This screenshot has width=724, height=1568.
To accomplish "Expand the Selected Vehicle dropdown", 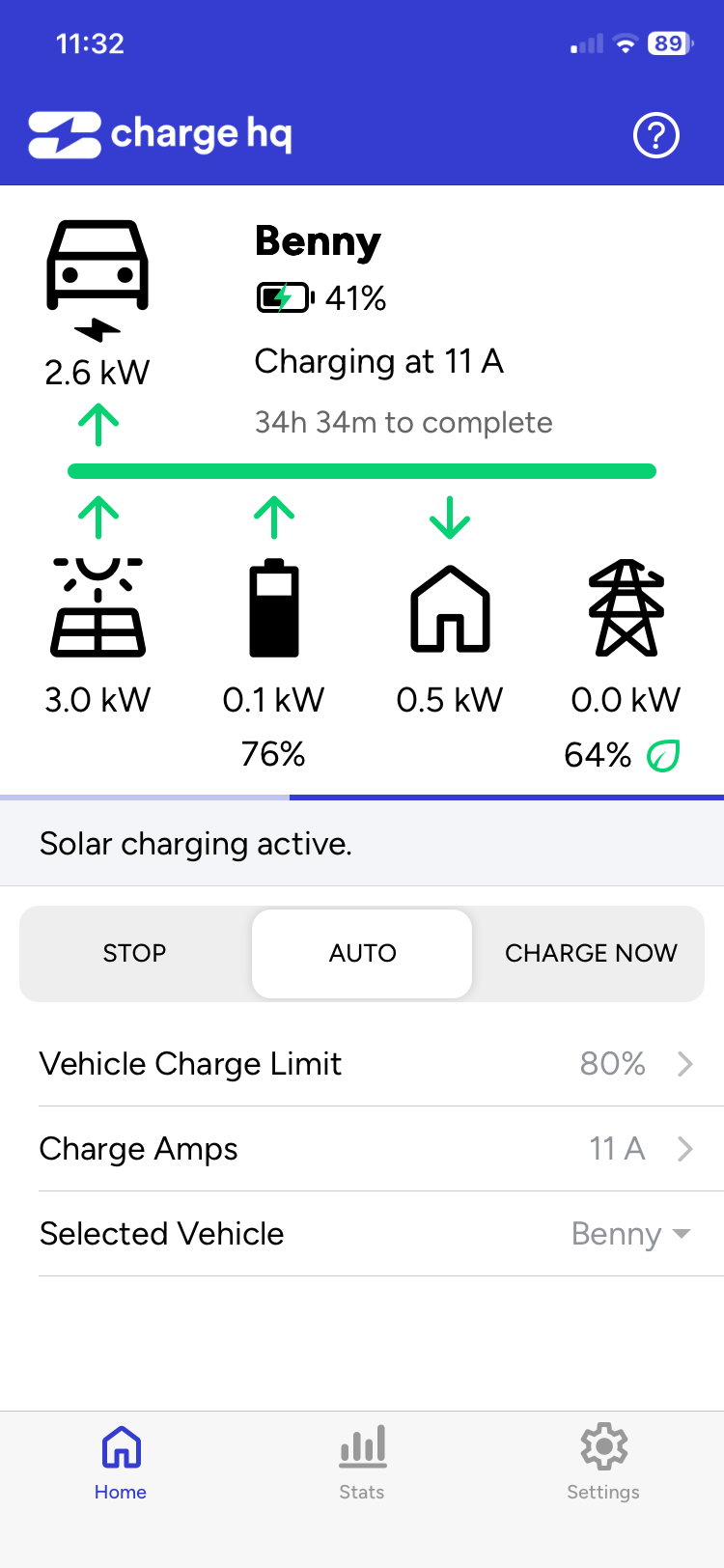I will pyautogui.click(x=629, y=1234).
